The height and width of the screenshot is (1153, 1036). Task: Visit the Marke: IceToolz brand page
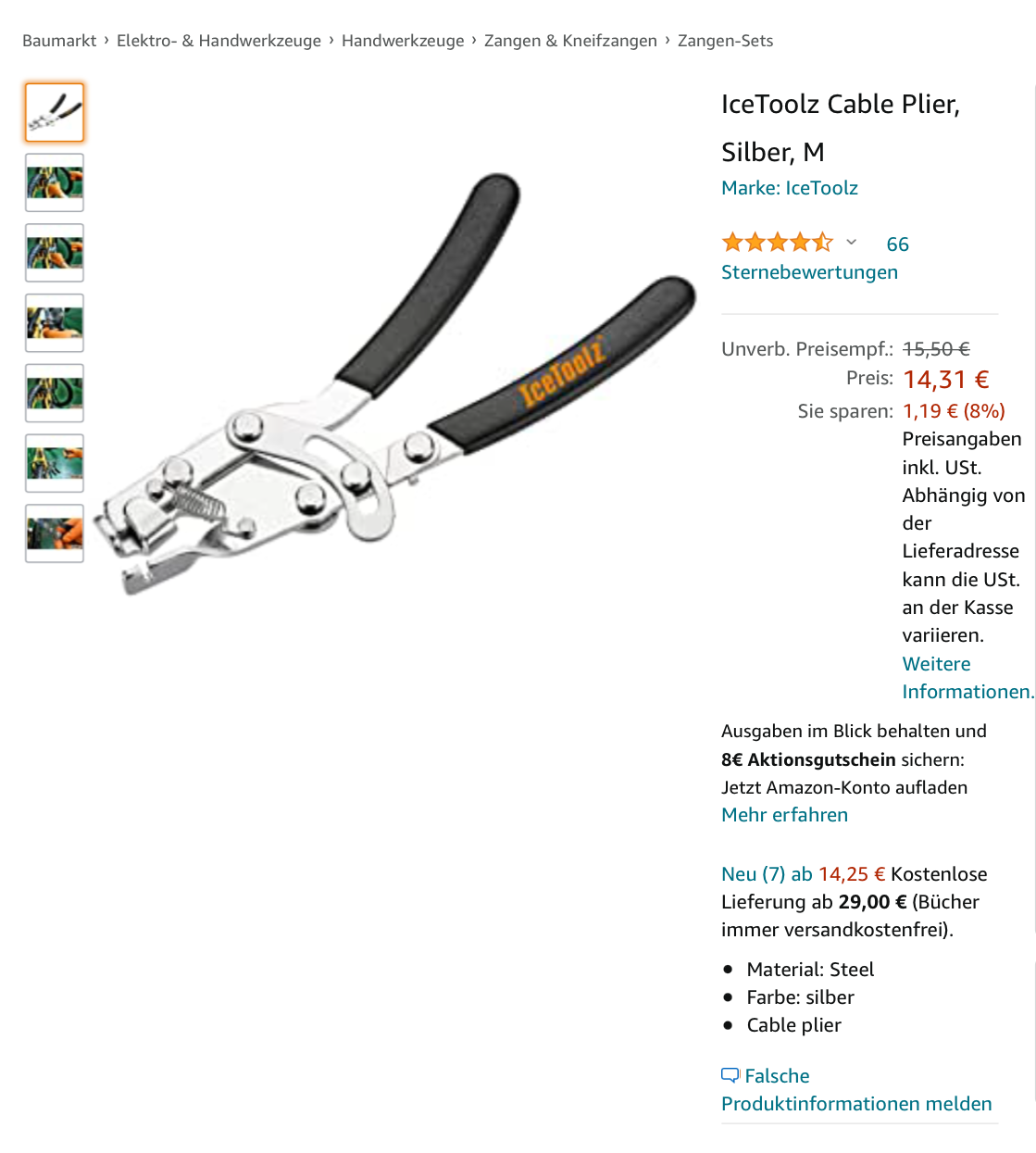coord(789,188)
